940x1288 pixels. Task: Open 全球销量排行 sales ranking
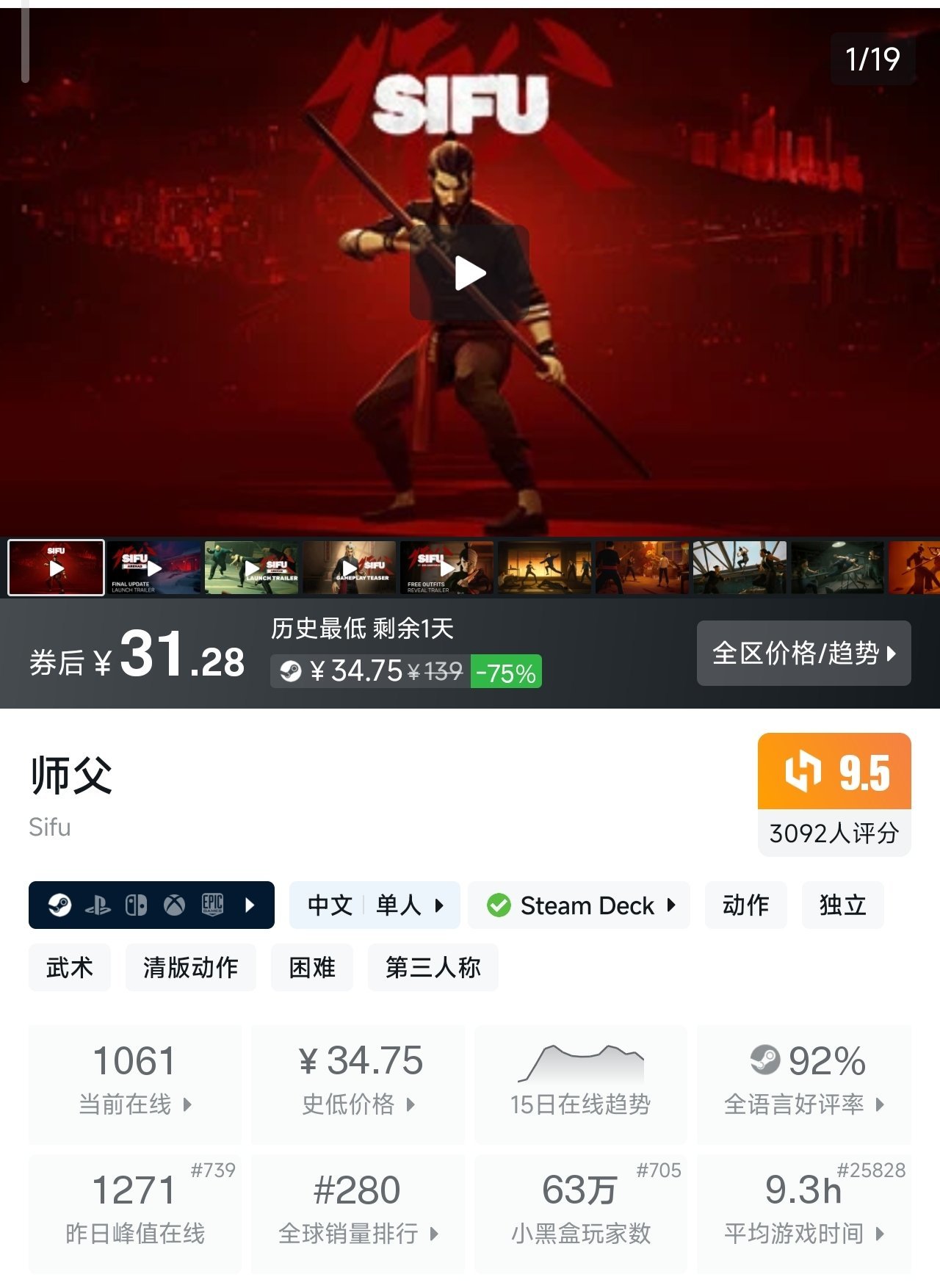pyautogui.click(x=358, y=1213)
